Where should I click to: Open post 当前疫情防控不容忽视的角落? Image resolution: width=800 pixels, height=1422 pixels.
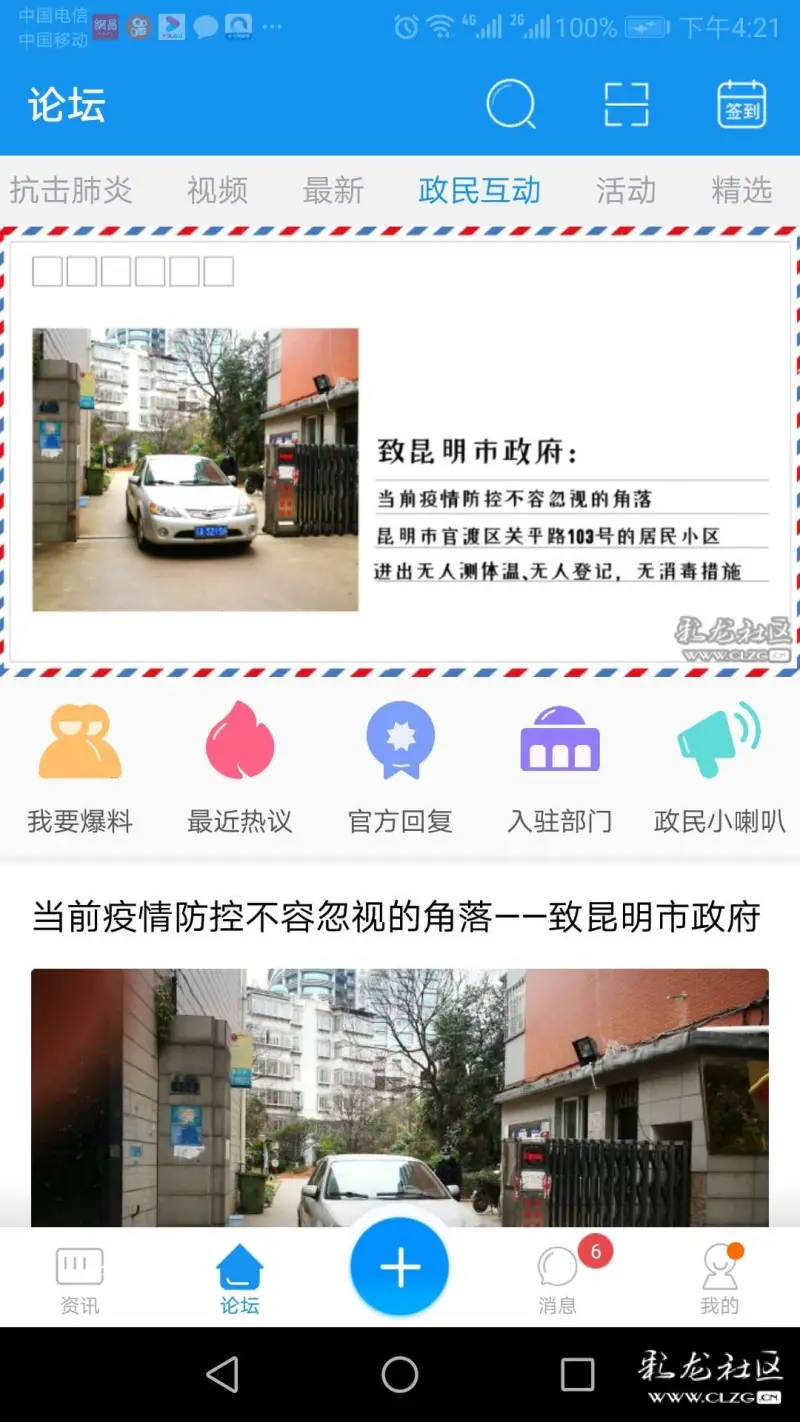click(x=396, y=917)
